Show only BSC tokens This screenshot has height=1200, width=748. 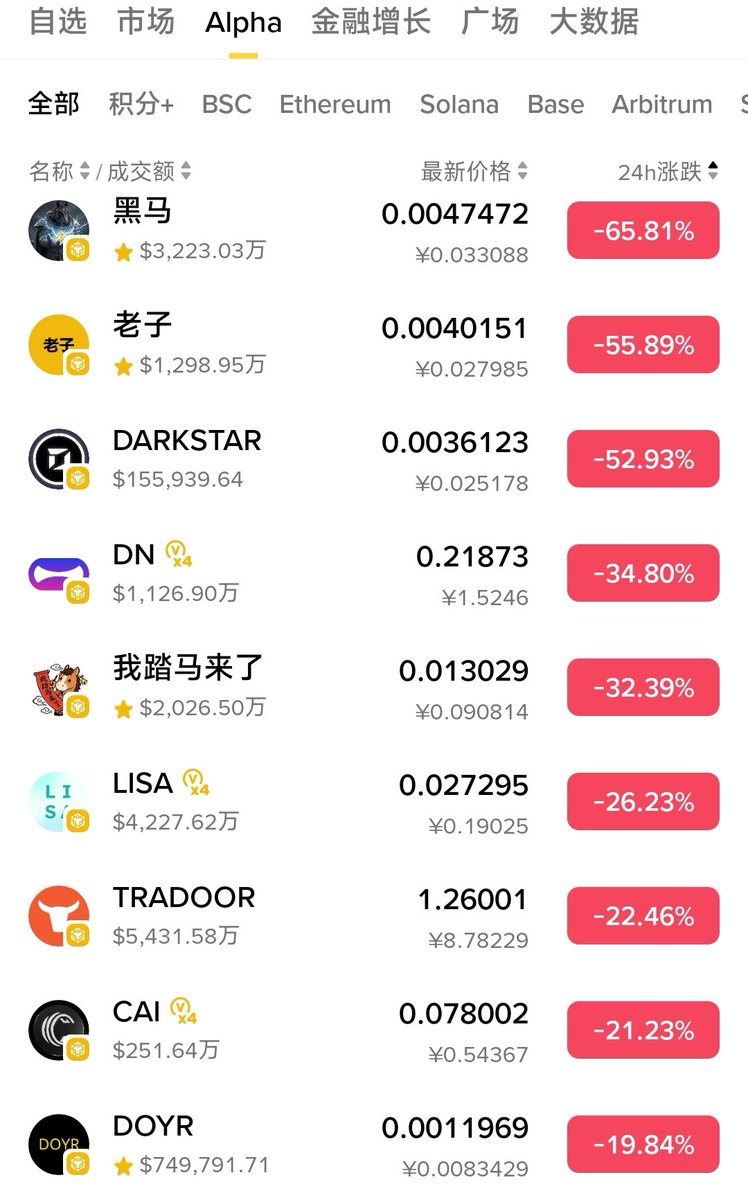(x=227, y=104)
